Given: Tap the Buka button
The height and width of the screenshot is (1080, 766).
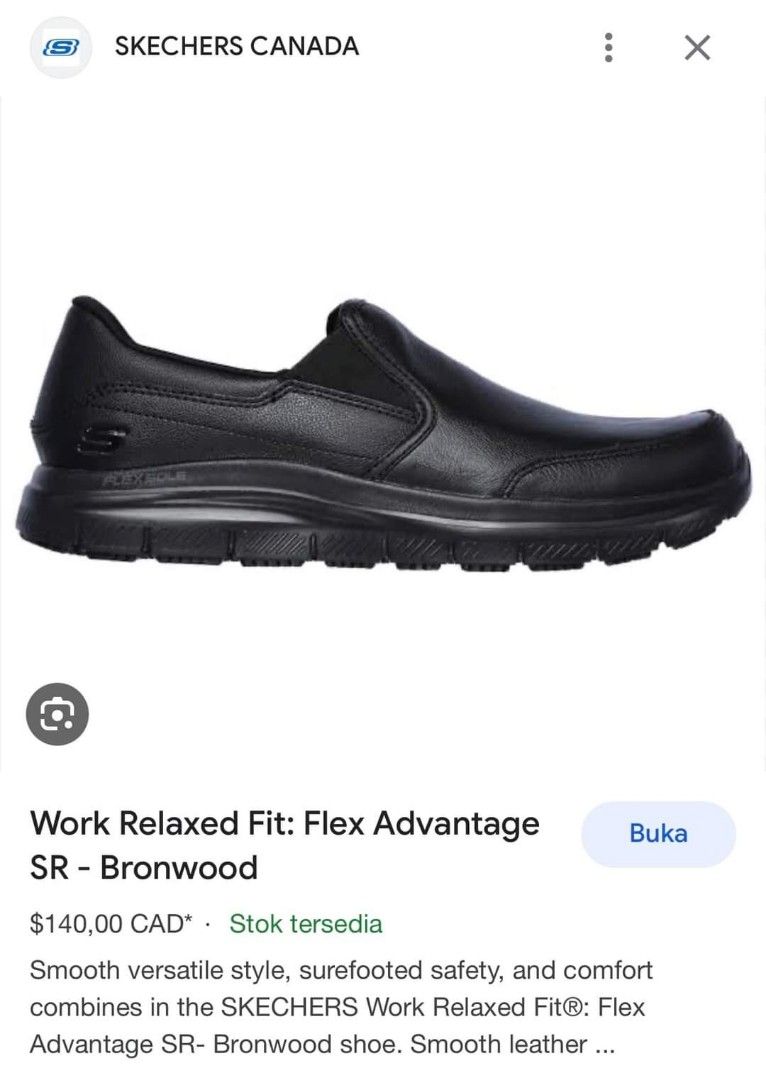Looking at the screenshot, I should pos(658,833).
